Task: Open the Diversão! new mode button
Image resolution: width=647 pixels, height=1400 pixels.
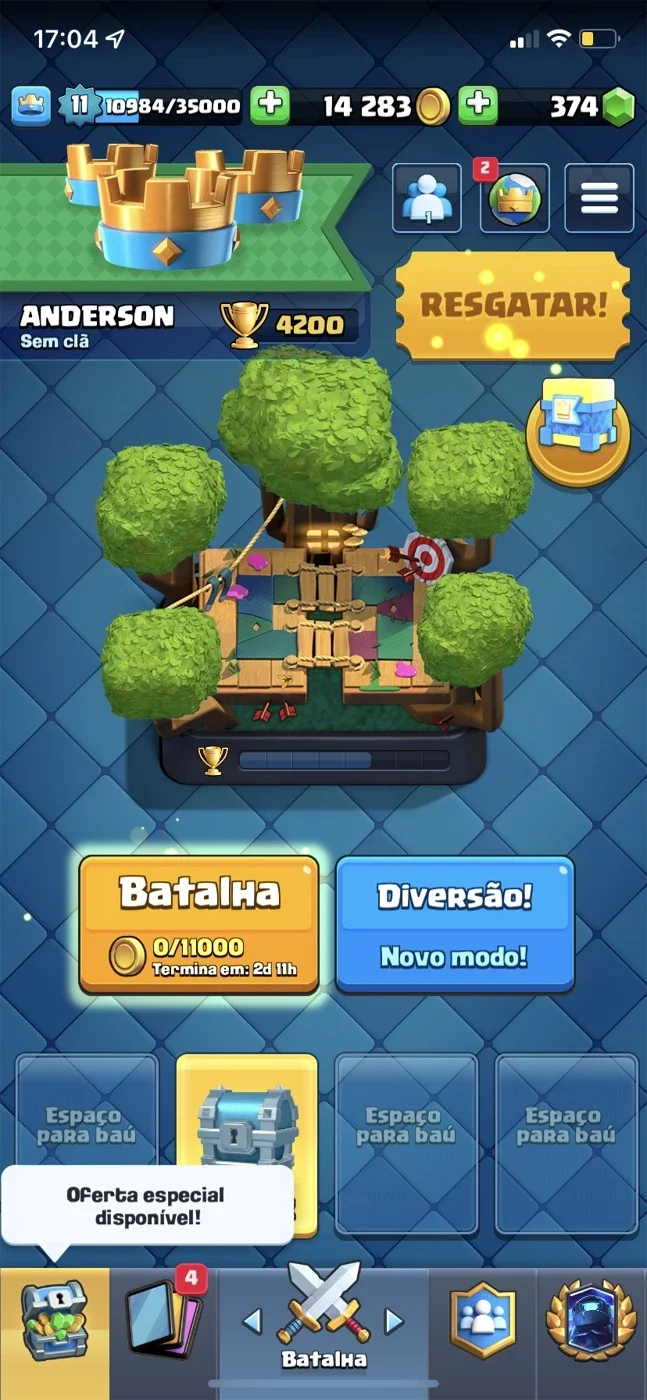Action: coord(455,923)
